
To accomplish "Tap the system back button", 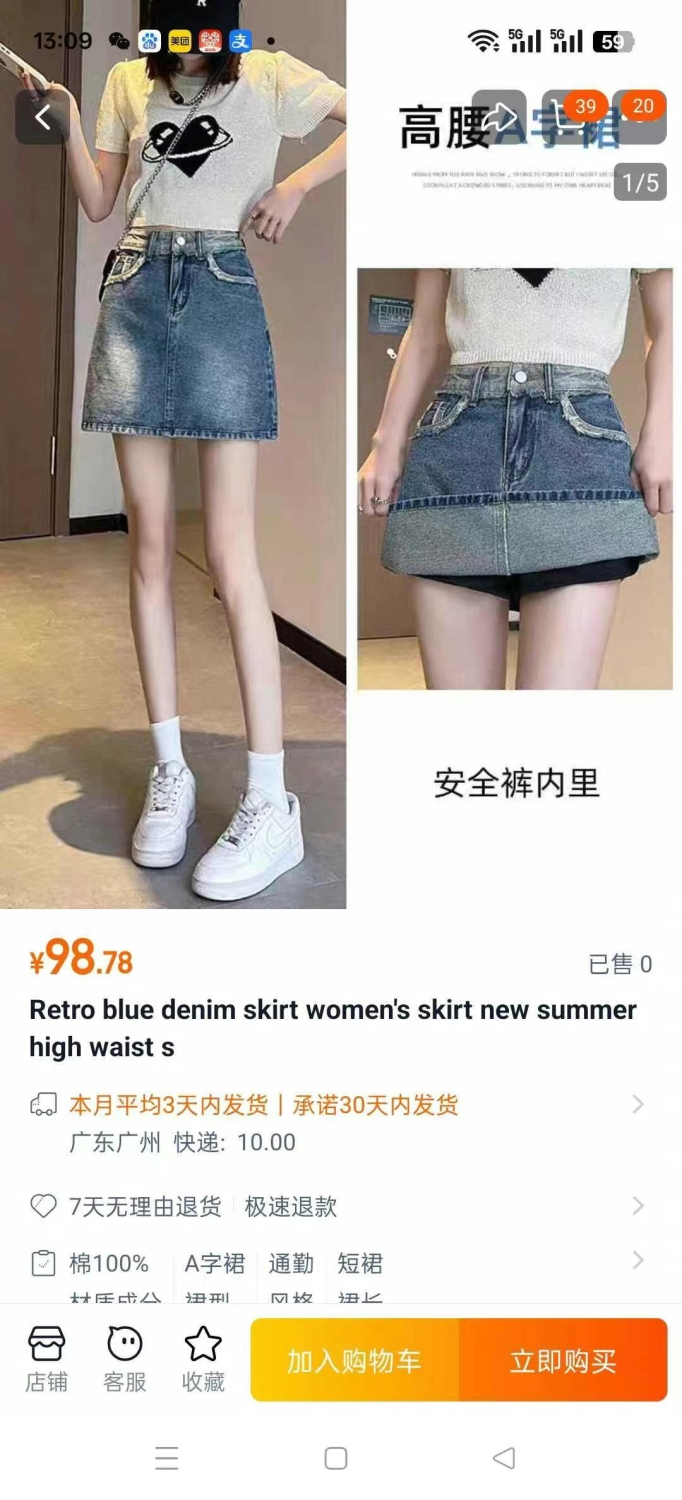I will click(504, 1458).
